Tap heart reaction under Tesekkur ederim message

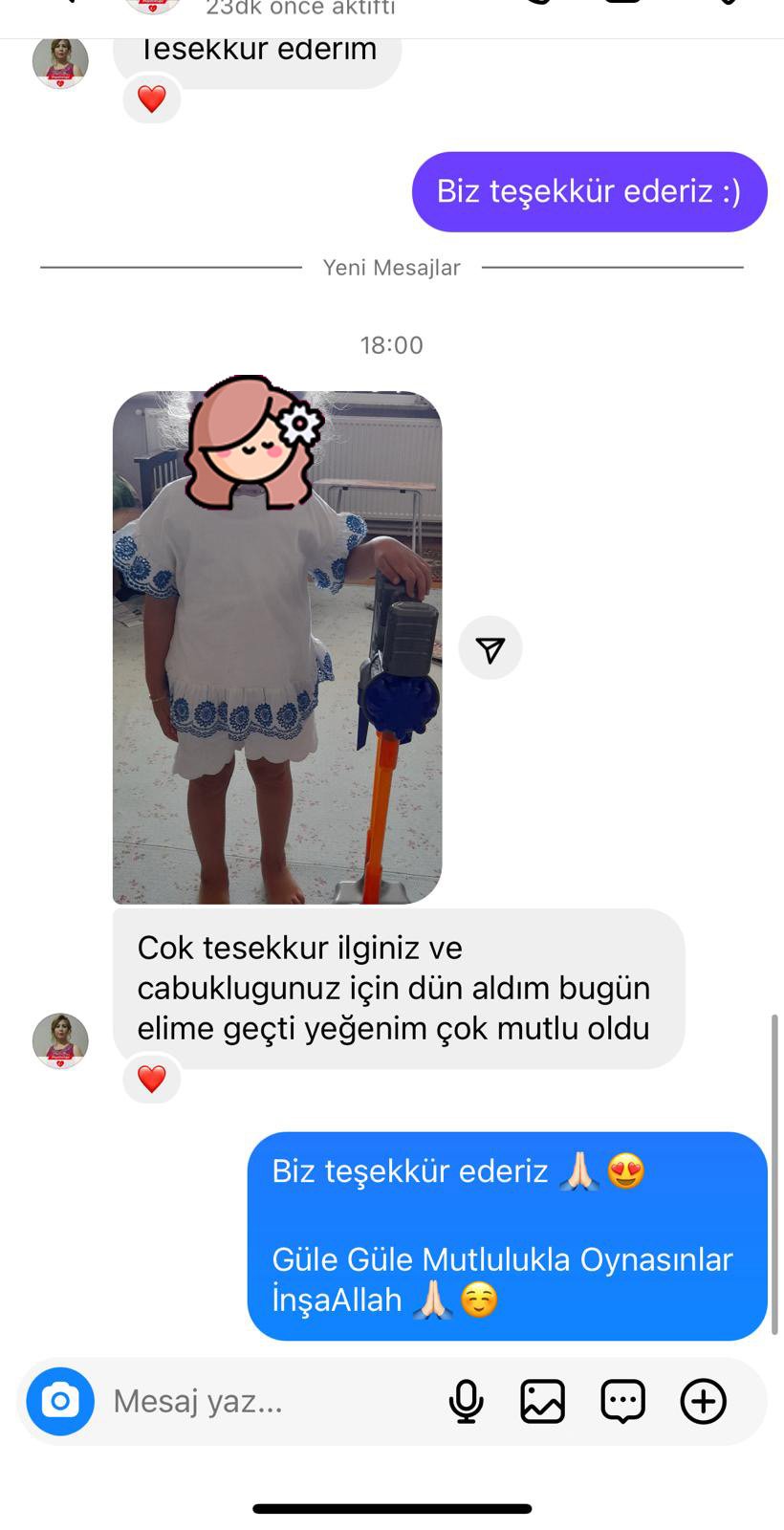click(x=152, y=98)
